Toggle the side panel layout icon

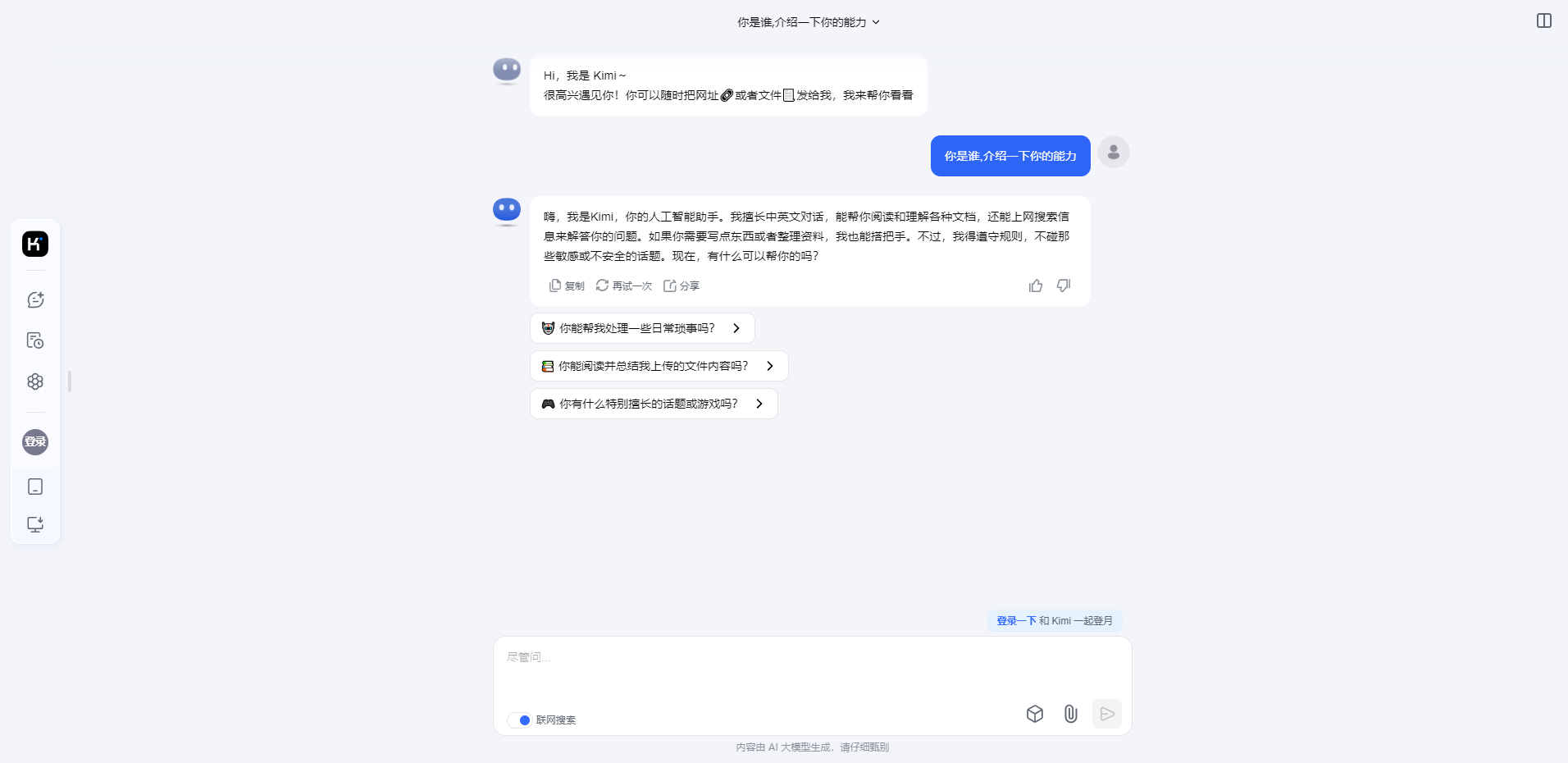[x=1543, y=21]
